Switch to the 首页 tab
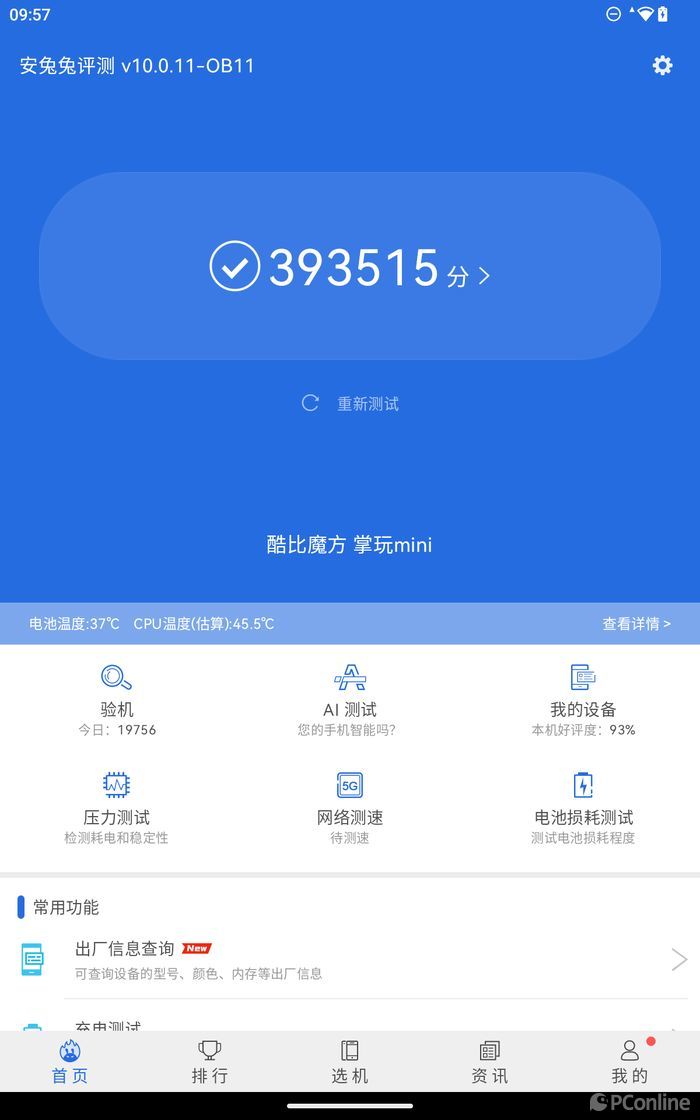700x1120 pixels. [x=70, y=1062]
